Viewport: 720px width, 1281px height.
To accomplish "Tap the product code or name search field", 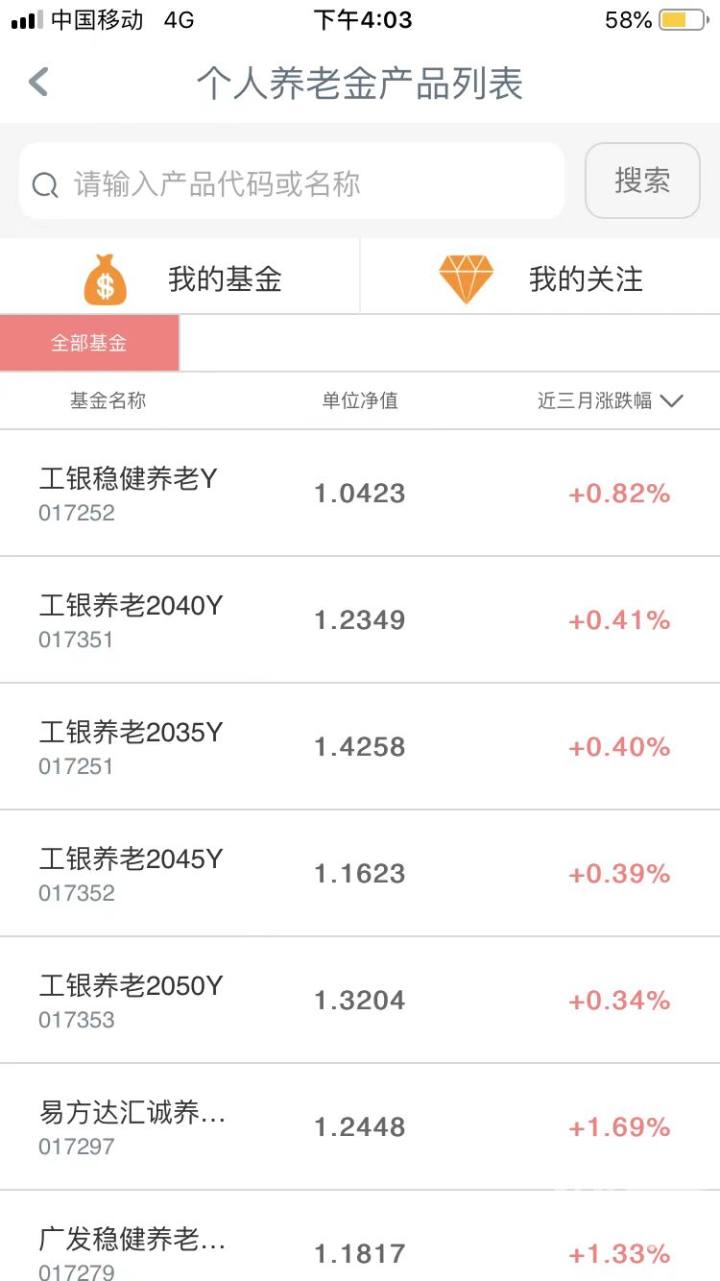I will [x=292, y=183].
